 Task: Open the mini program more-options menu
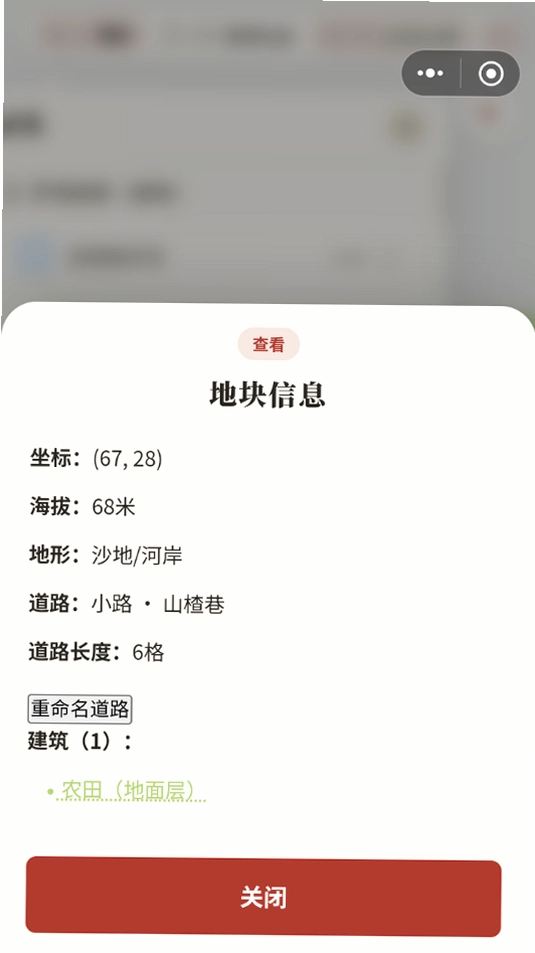pos(430,74)
